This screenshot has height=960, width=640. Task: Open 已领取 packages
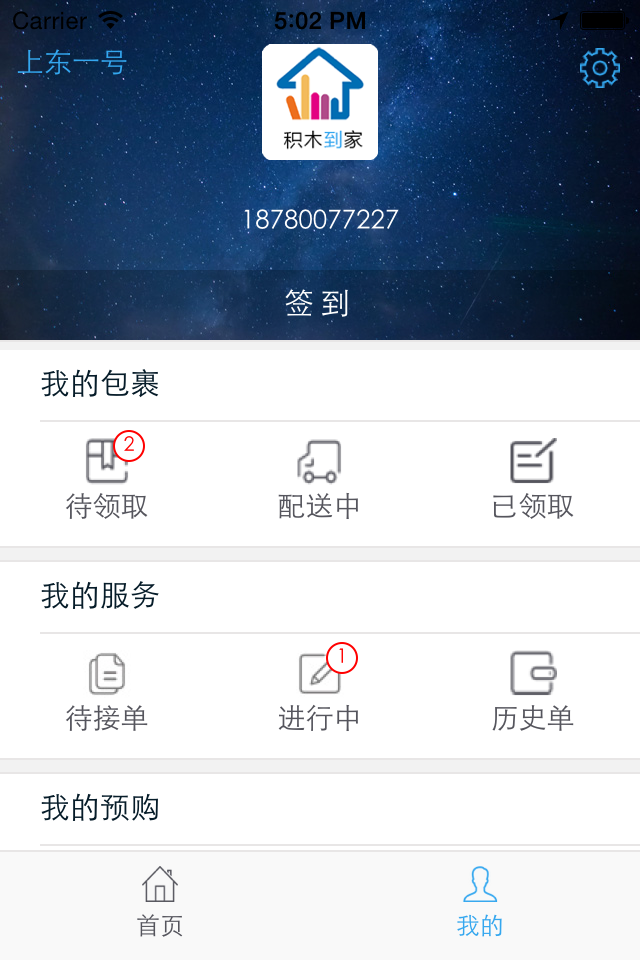coord(533,480)
